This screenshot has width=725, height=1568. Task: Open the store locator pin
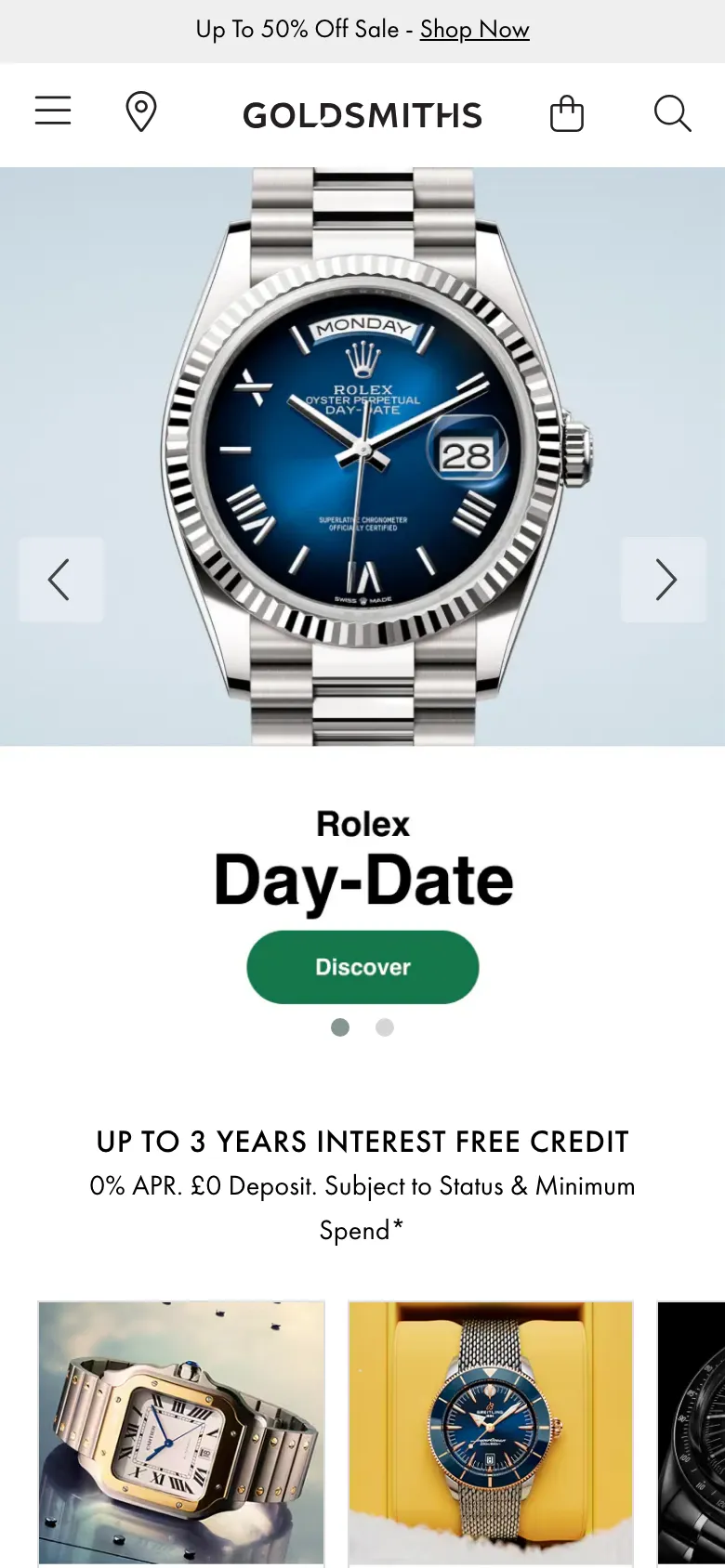[140, 112]
